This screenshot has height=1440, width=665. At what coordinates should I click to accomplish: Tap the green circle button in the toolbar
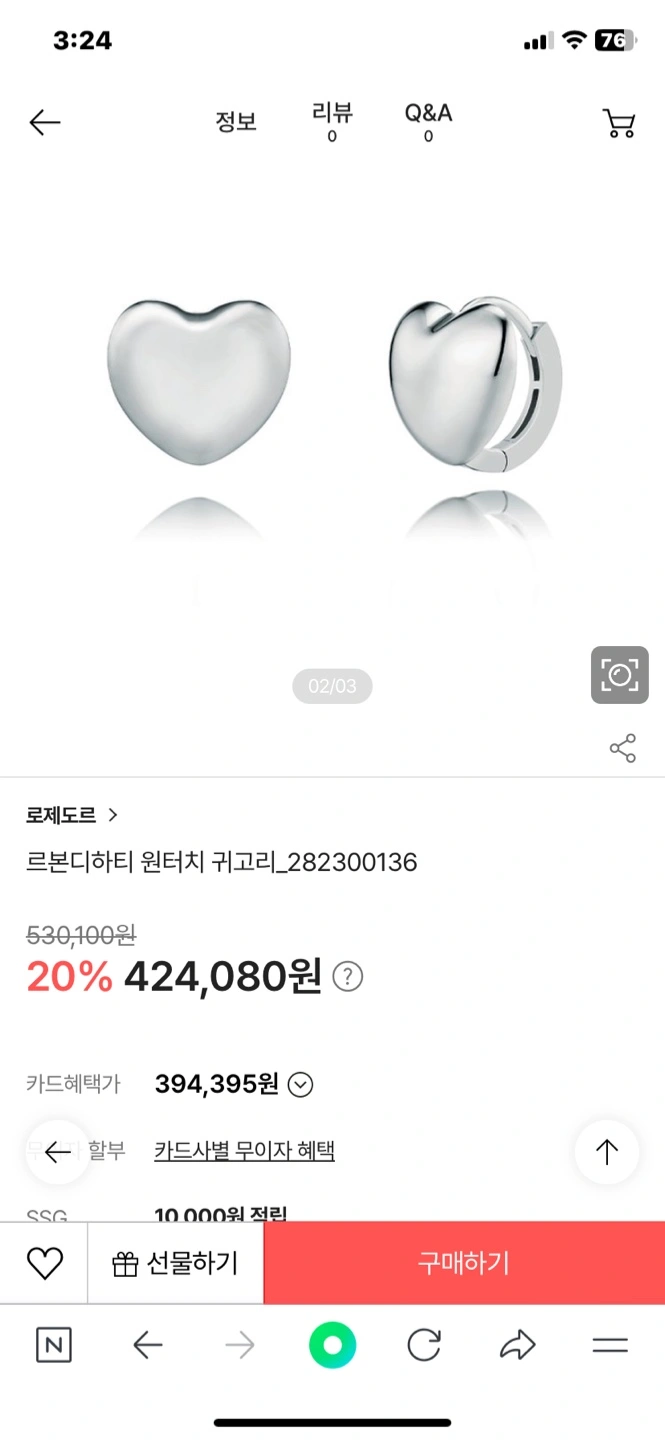tap(333, 1346)
